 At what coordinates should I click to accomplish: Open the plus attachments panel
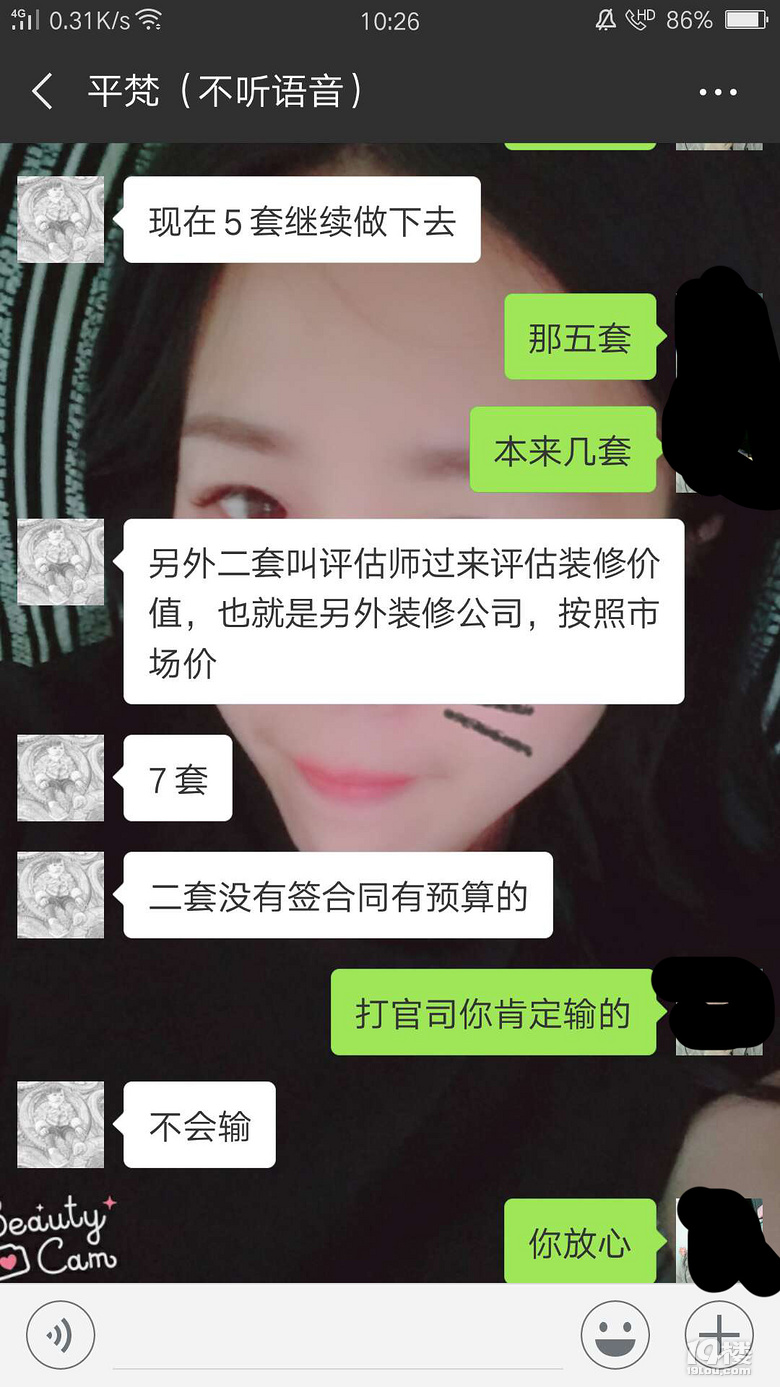tap(719, 1335)
